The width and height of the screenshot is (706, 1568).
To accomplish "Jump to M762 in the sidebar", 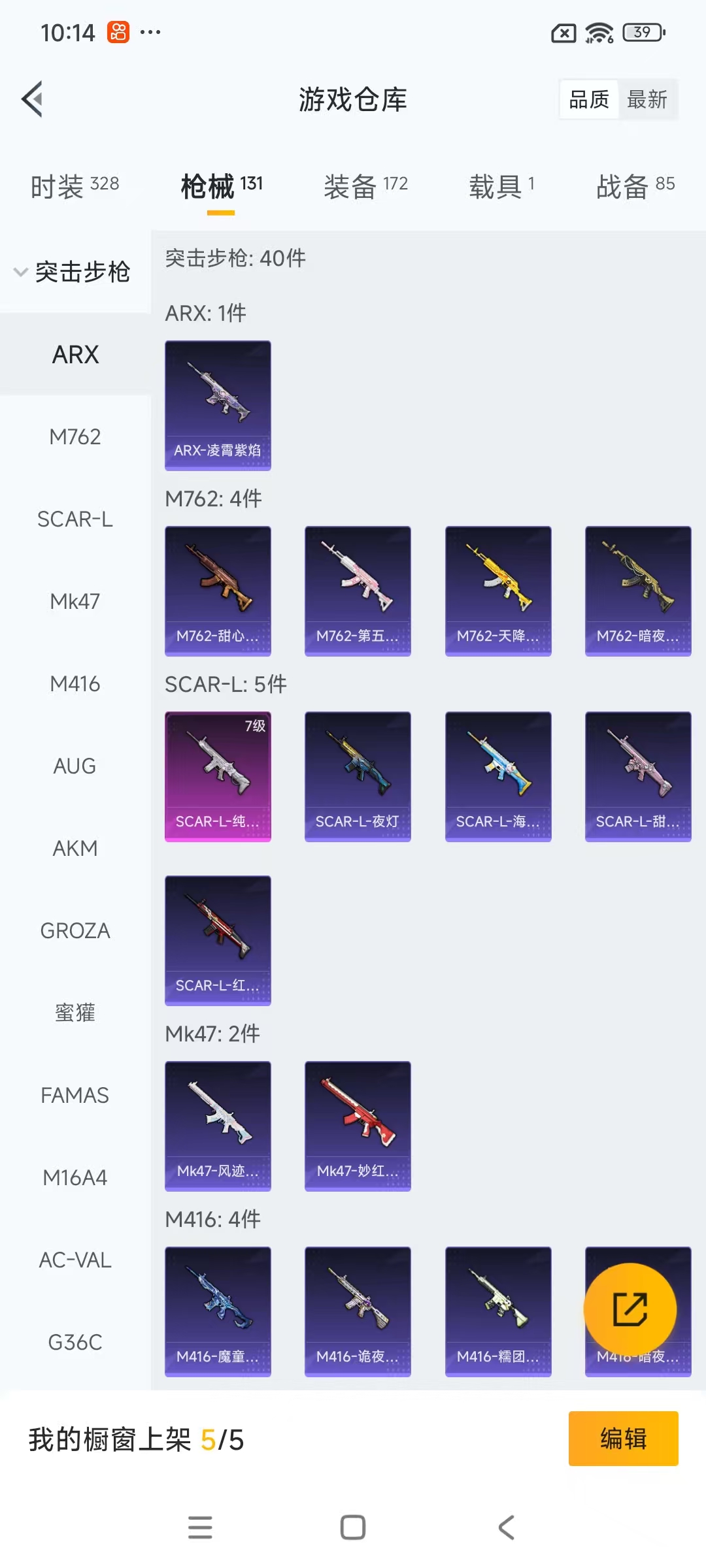I will (75, 436).
